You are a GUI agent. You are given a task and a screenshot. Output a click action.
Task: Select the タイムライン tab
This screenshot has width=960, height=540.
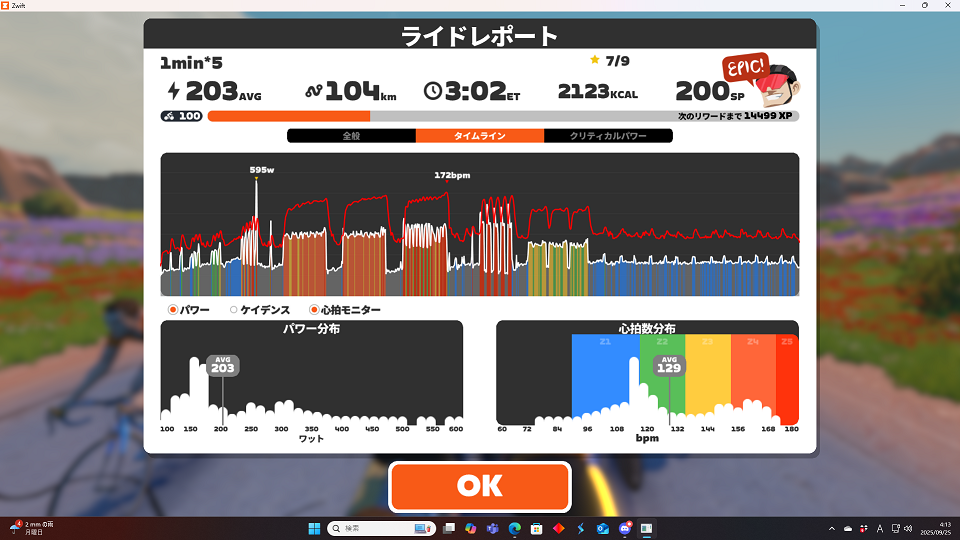tap(480, 136)
